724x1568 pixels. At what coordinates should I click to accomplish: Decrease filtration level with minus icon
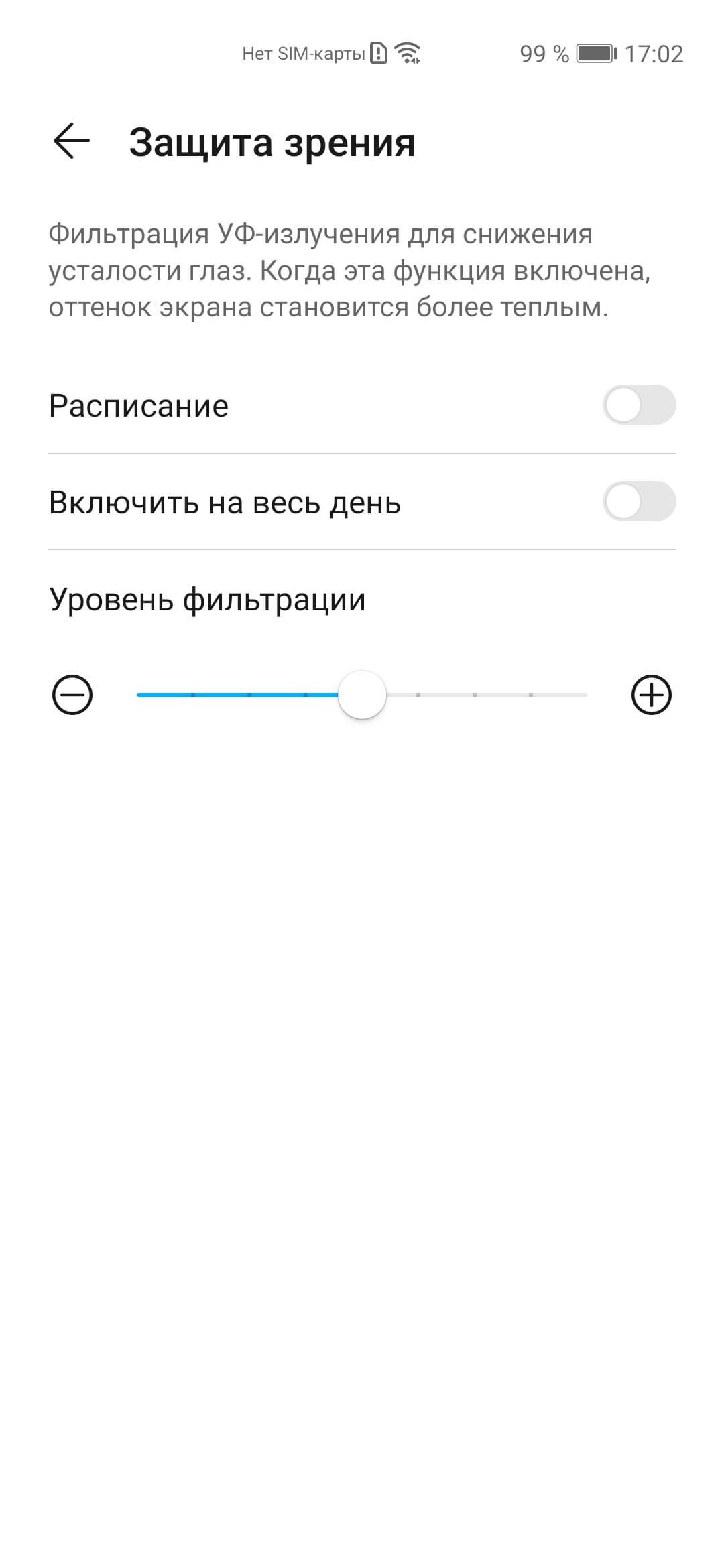pos(72,695)
